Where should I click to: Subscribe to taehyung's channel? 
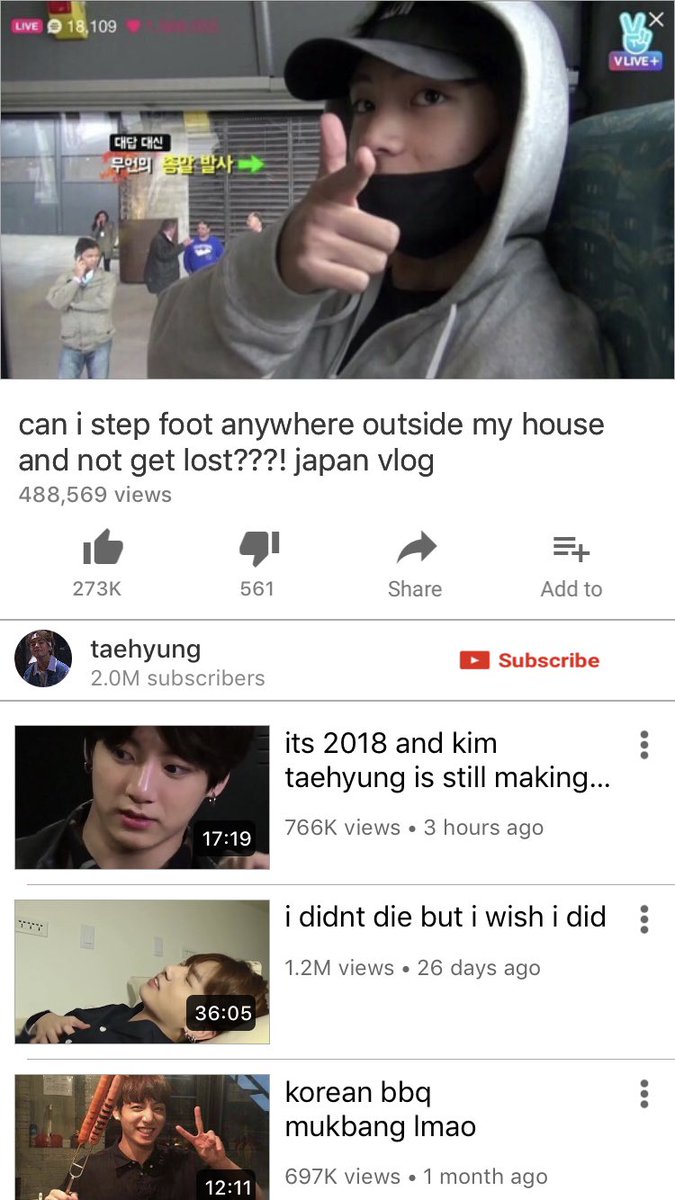529,660
